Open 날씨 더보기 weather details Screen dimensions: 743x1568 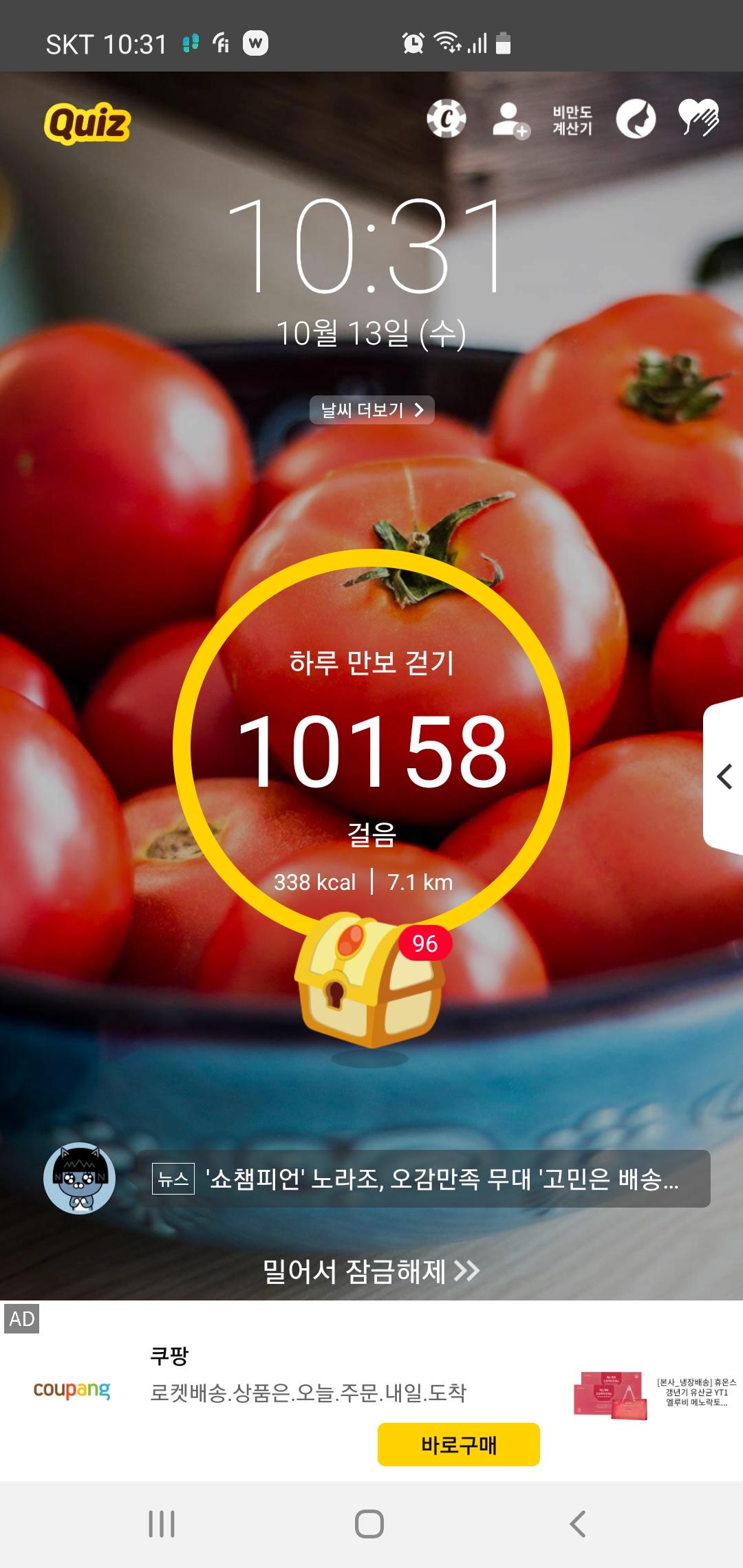pyautogui.click(x=371, y=410)
